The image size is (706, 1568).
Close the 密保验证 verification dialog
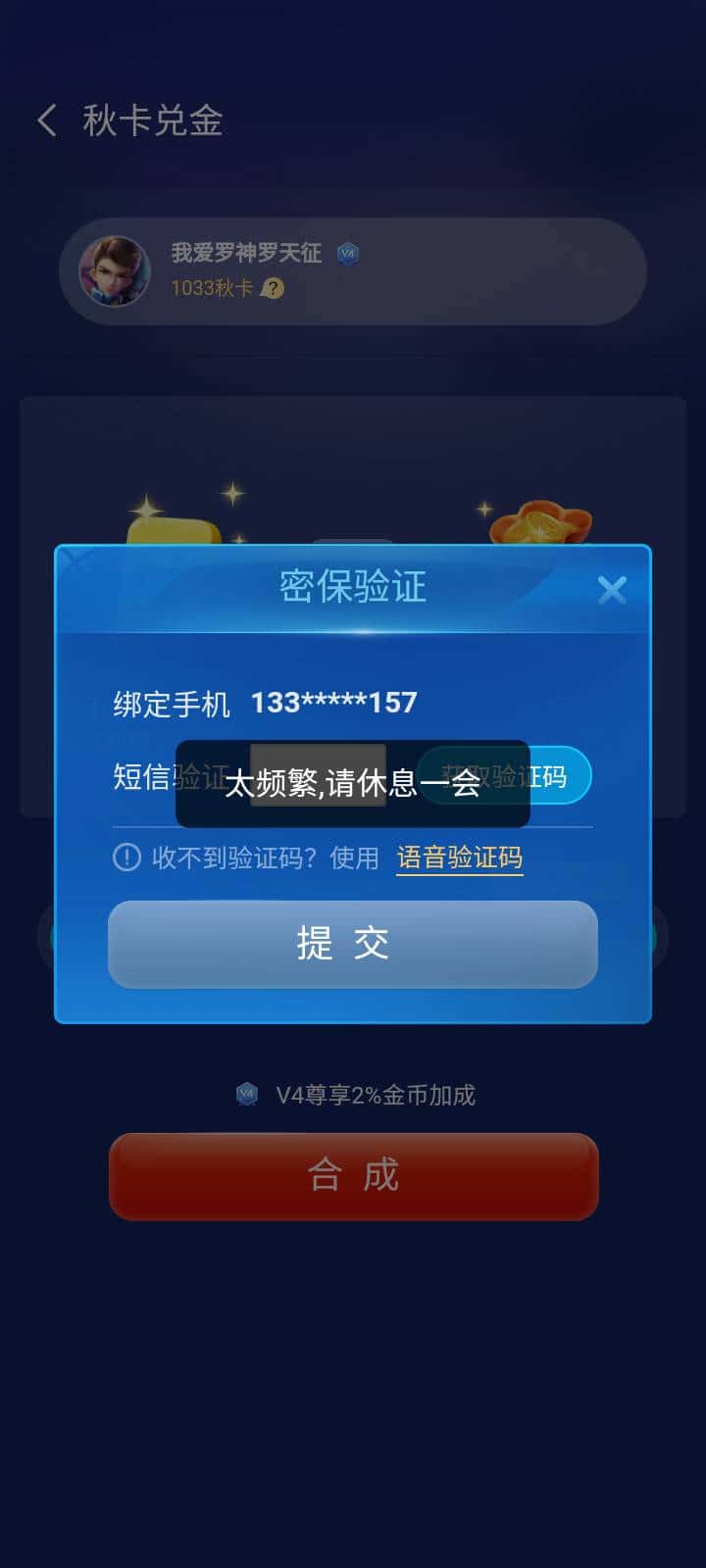point(613,589)
